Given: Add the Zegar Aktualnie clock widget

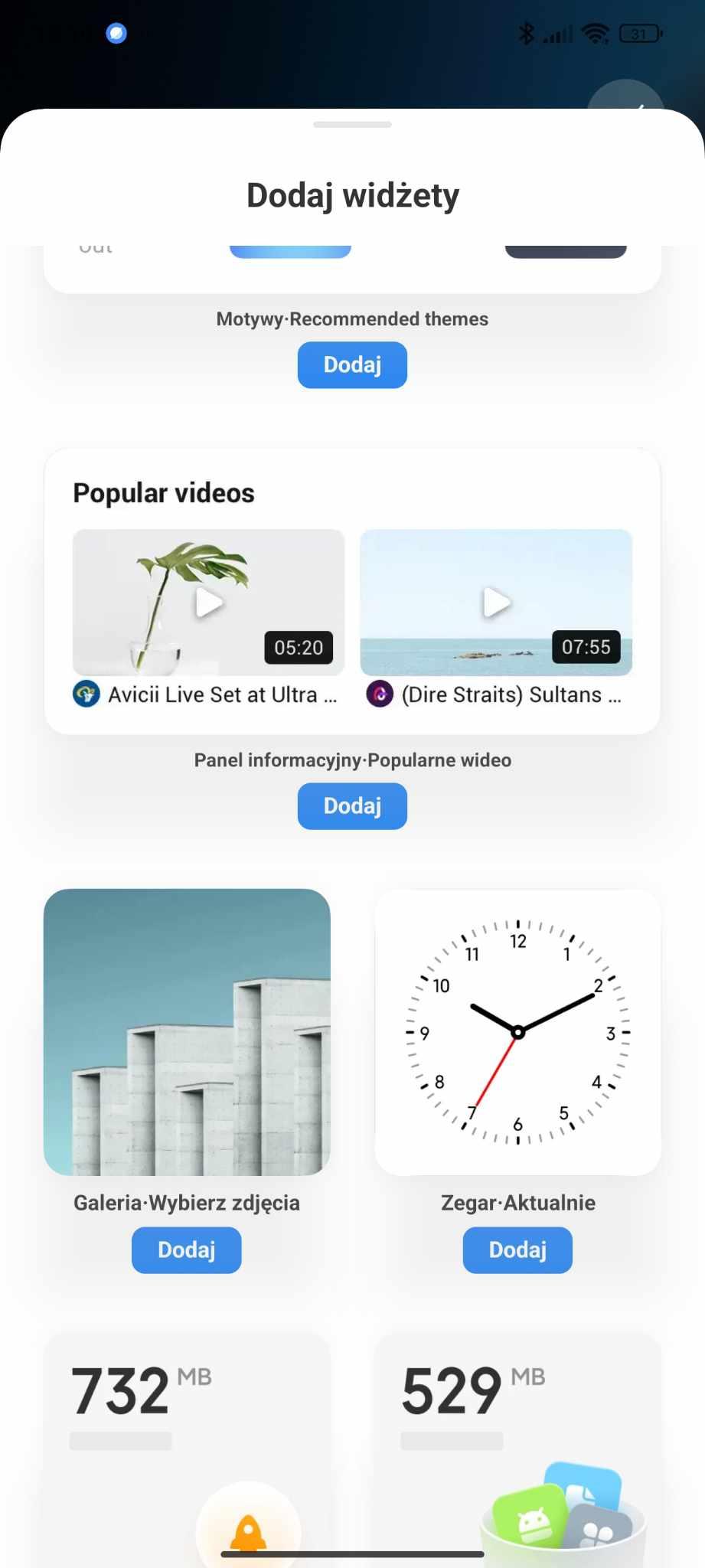Looking at the screenshot, I should click(x=517, y=1250).
